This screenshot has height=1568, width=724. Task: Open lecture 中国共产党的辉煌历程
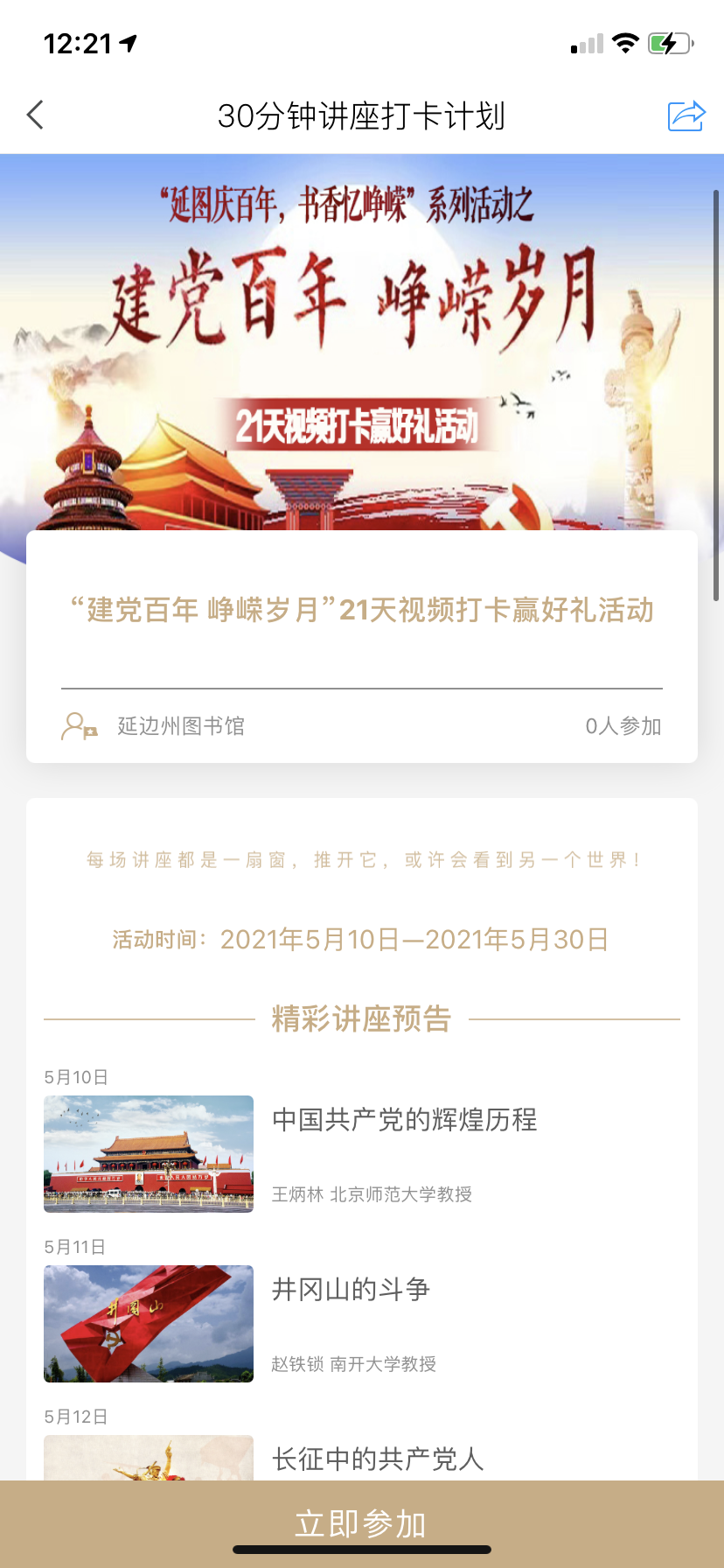click(x=404, y=1120)
